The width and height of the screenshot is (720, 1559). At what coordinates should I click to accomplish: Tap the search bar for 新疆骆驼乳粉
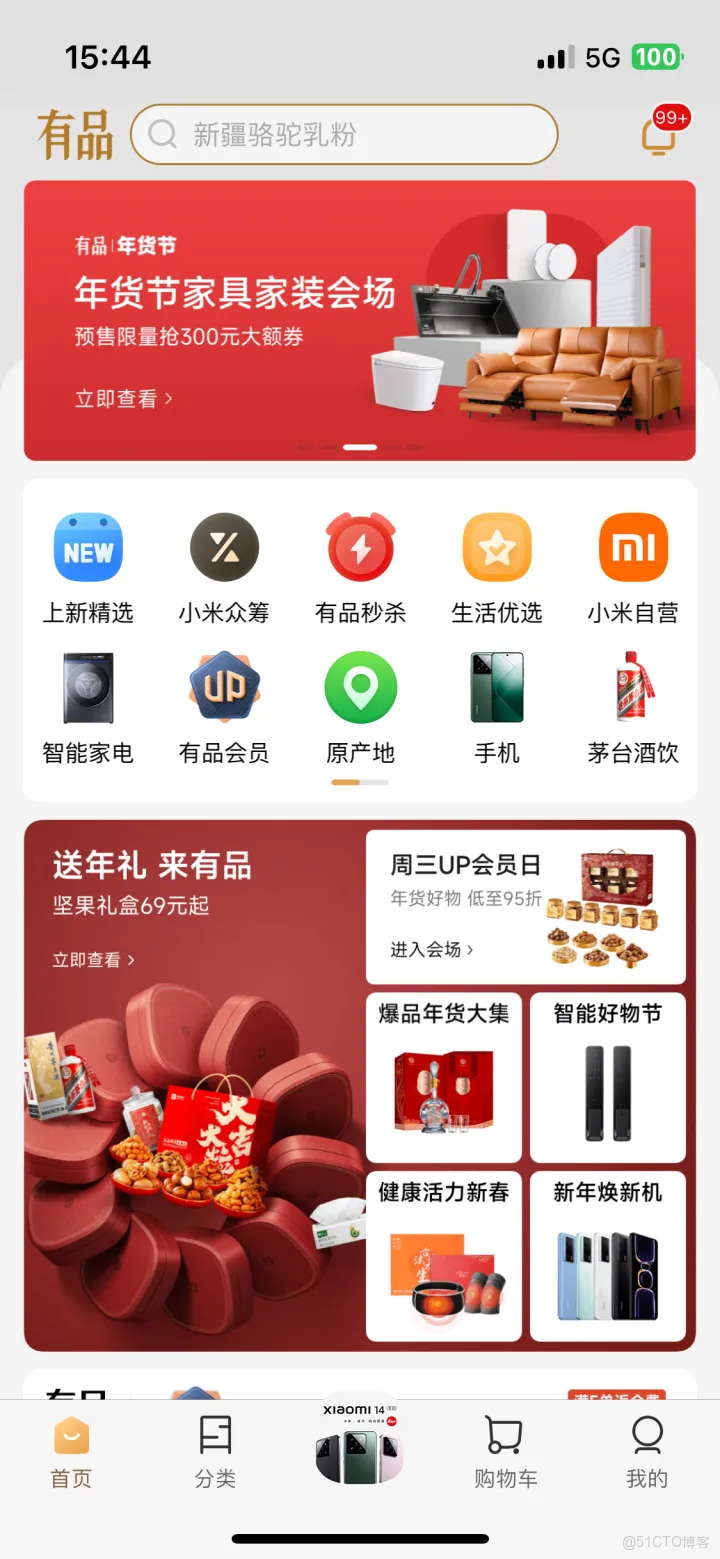coord(343,134)
